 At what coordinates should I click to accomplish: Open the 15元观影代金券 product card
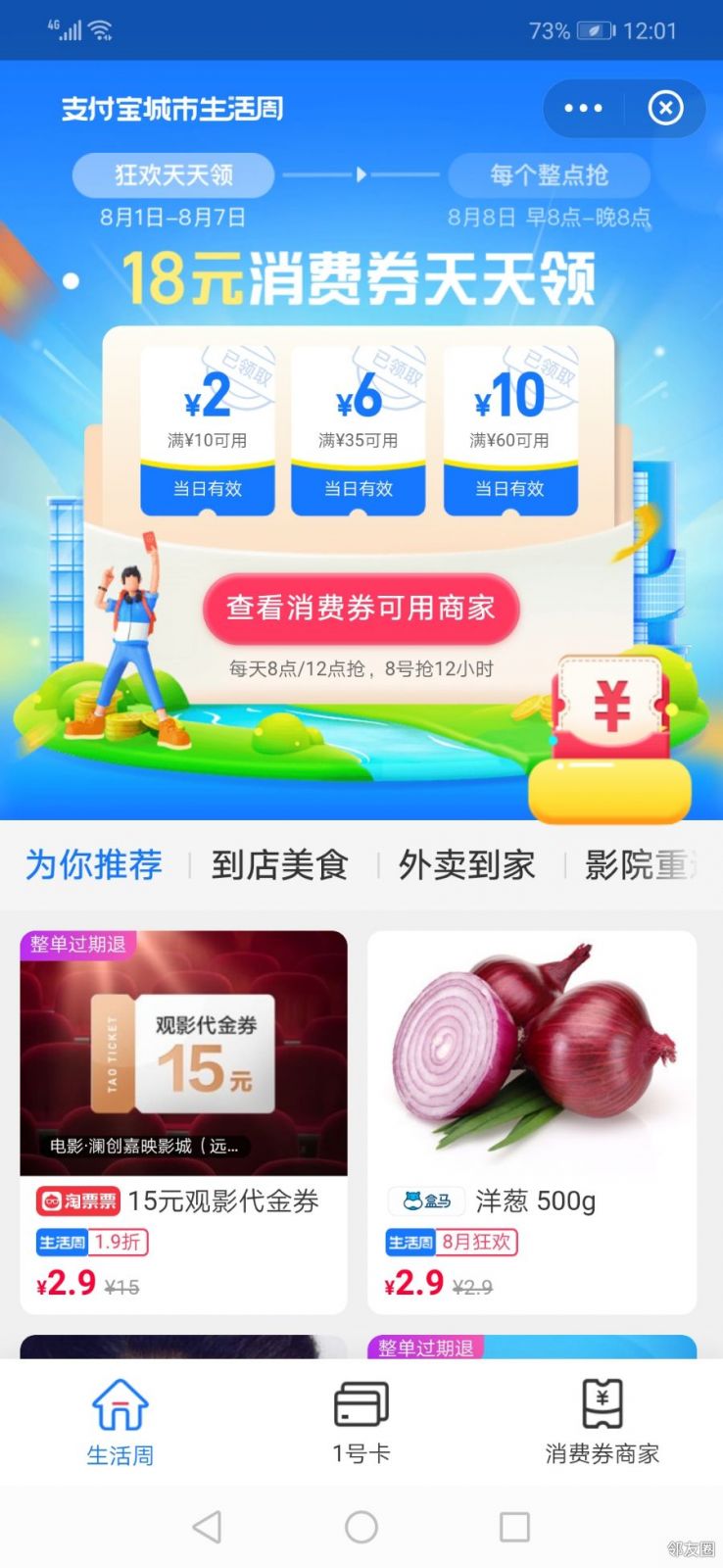(x=184, y=1122)
